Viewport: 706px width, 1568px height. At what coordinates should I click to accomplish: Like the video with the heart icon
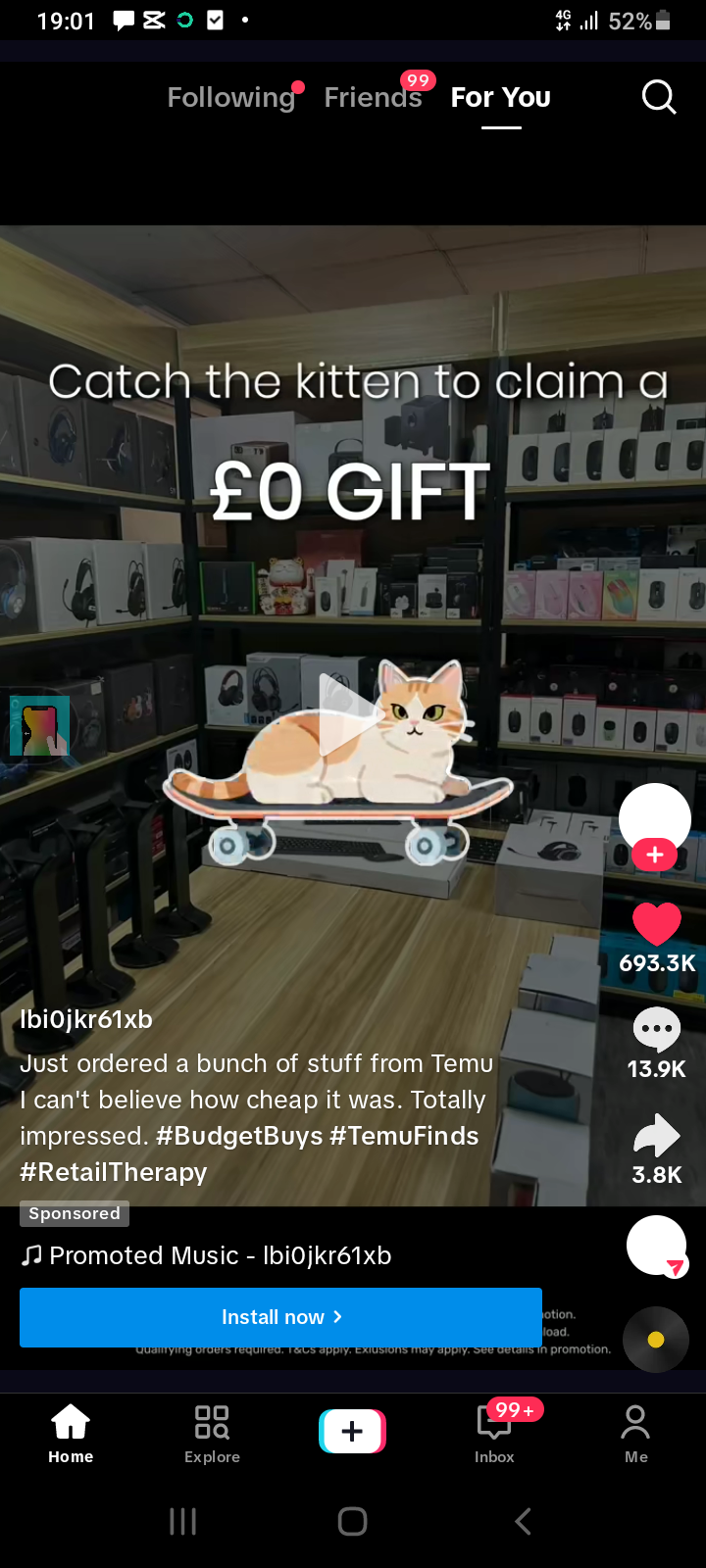(x=656, y=923)
